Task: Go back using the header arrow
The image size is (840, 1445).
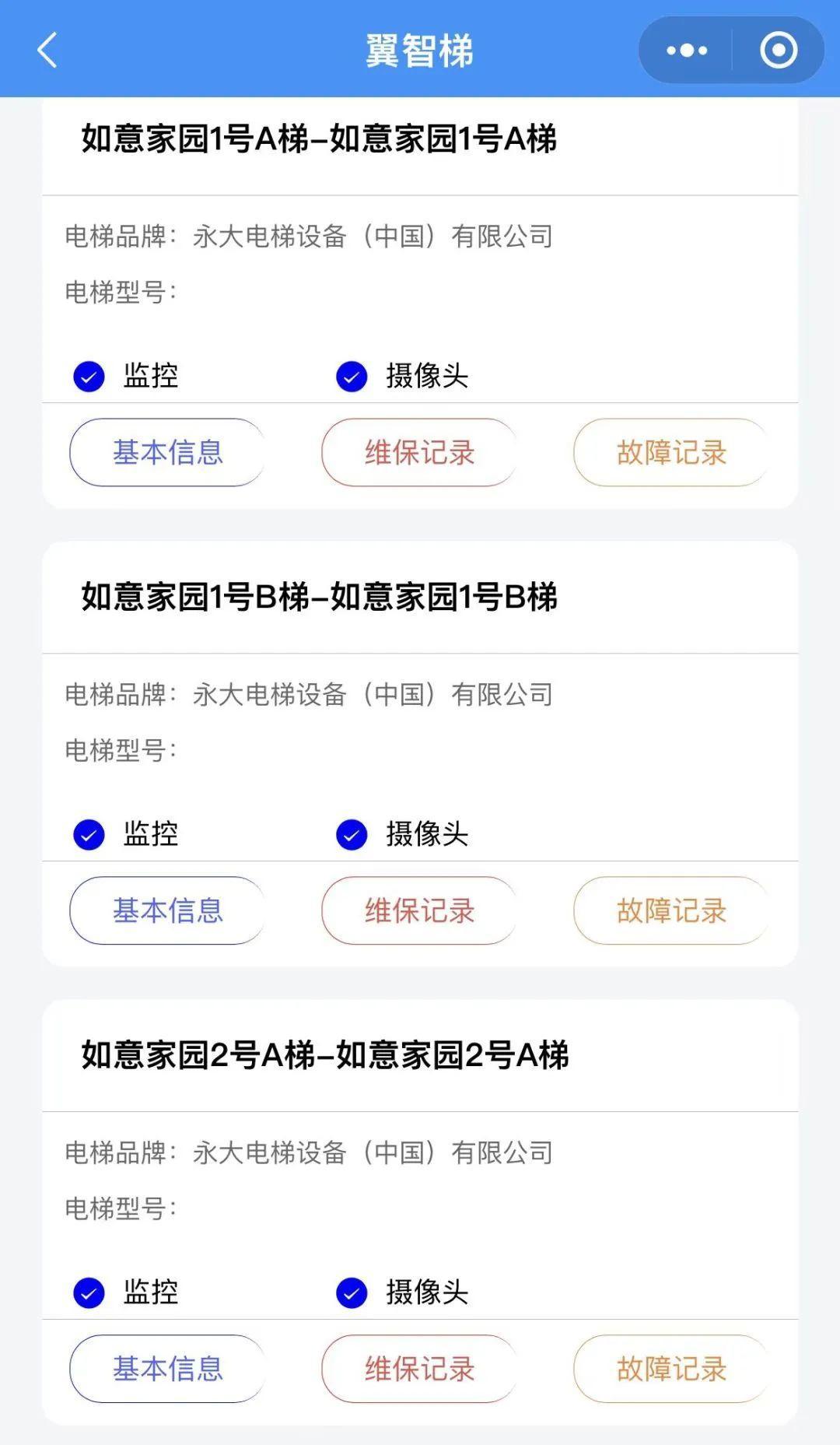Action: (x=47, y=51)
